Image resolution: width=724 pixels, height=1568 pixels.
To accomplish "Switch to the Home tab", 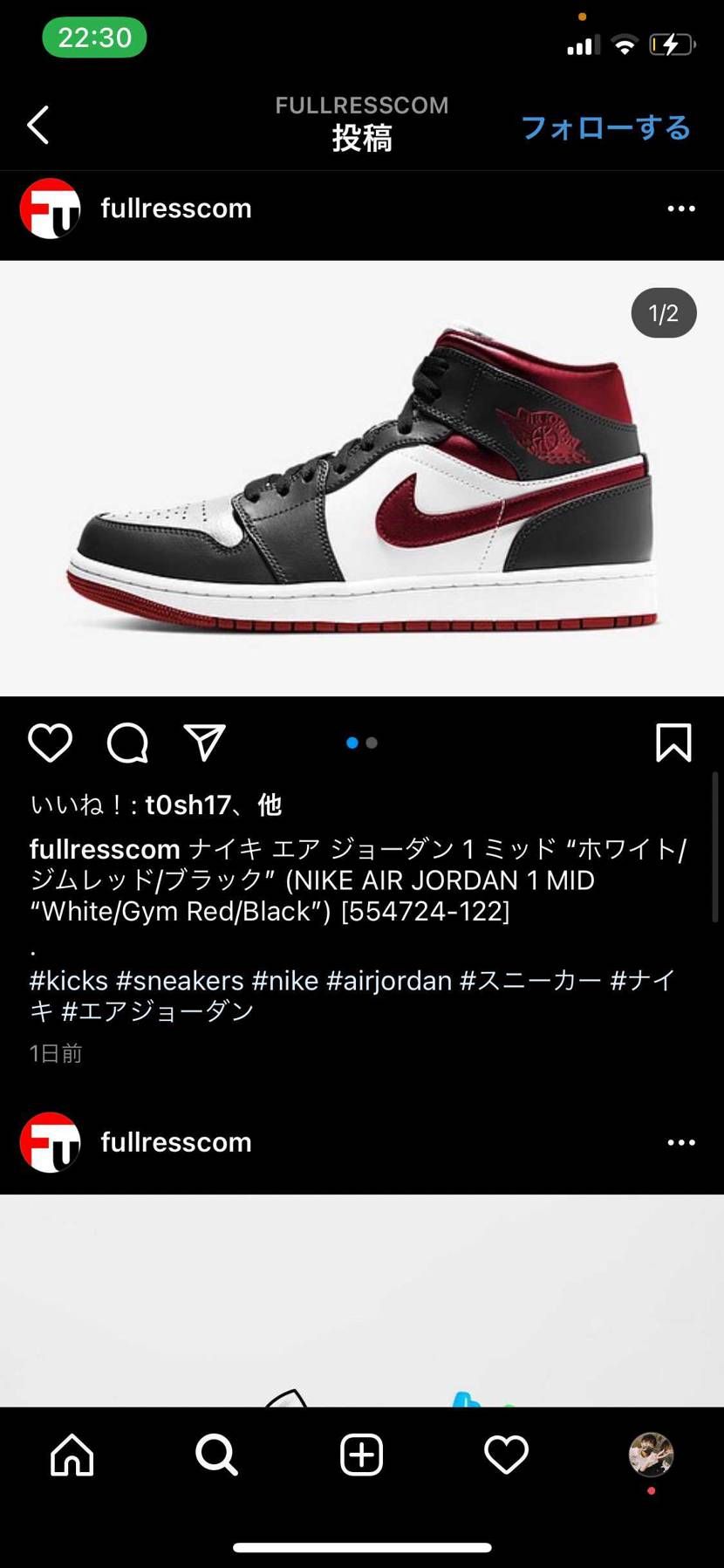I will (x=72, y=1455).
